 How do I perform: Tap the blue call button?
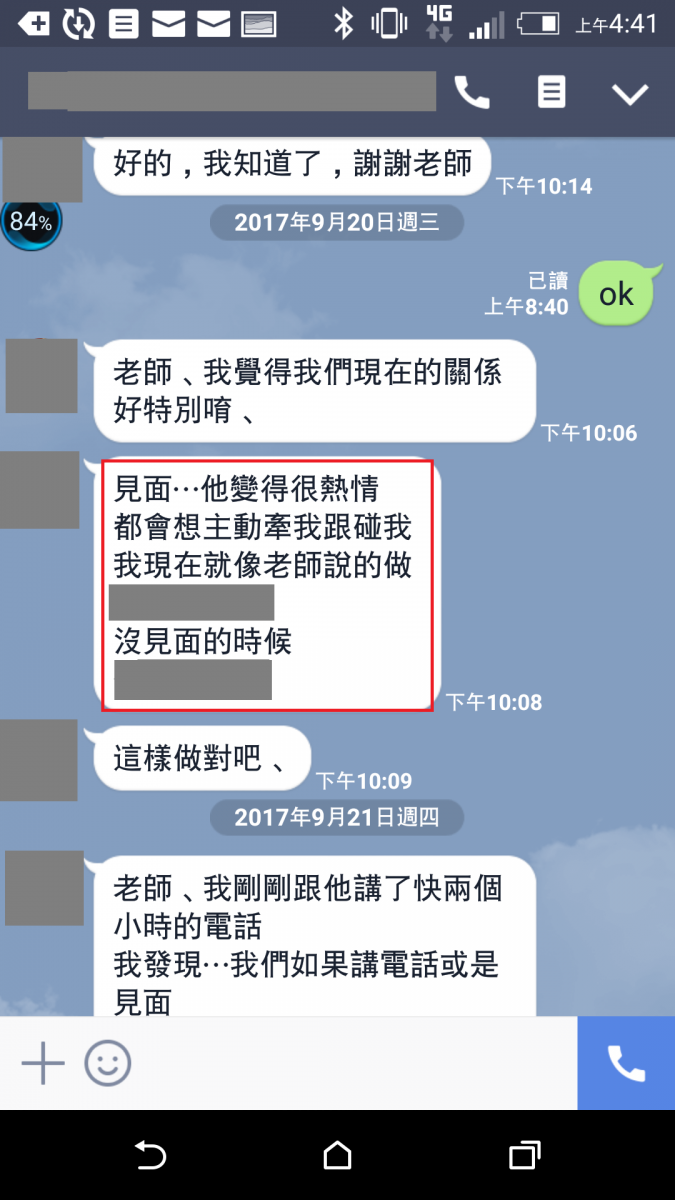(626, 1063)
